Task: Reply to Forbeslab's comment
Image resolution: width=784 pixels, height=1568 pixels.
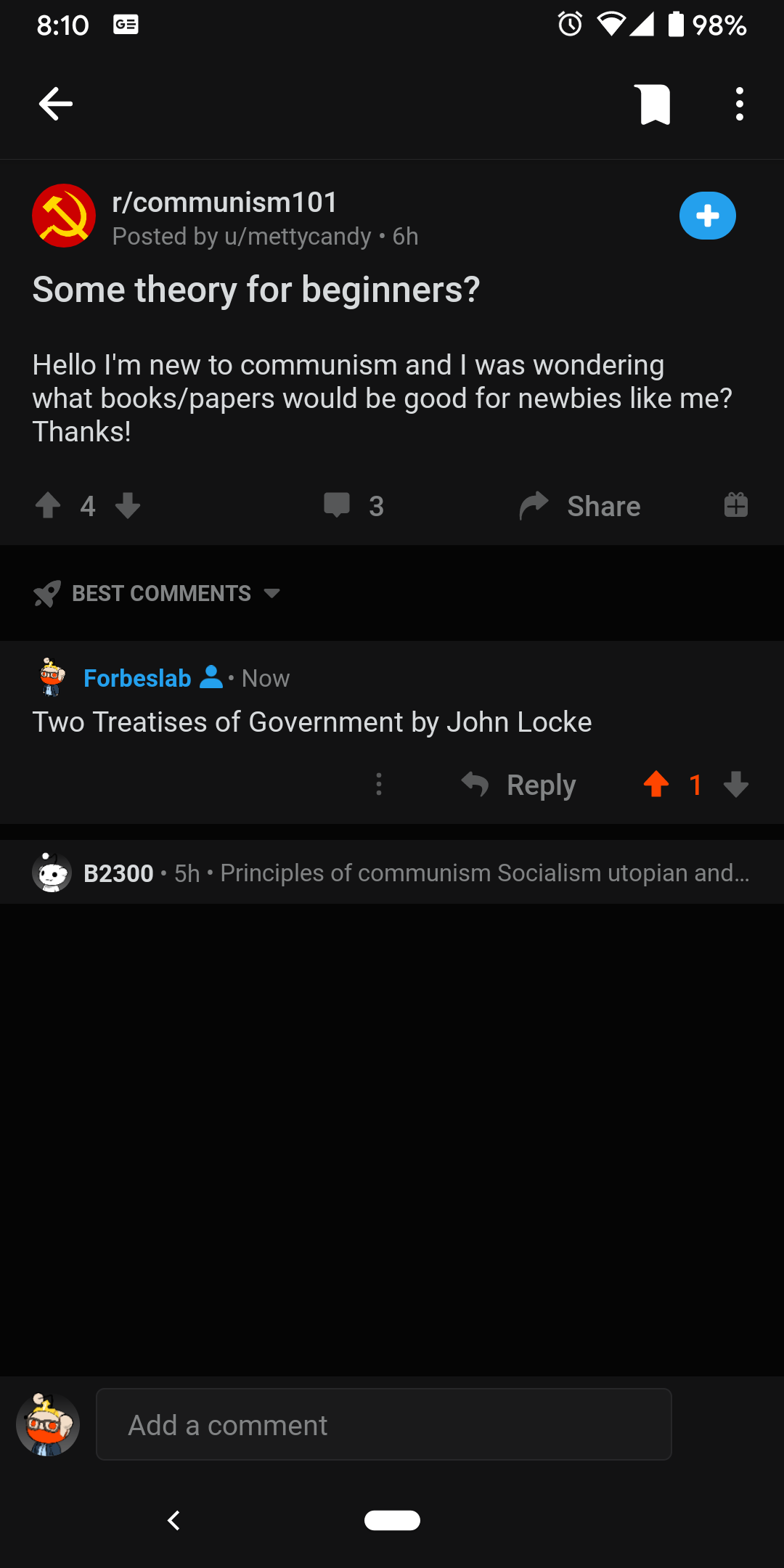Action: point(520,785)
